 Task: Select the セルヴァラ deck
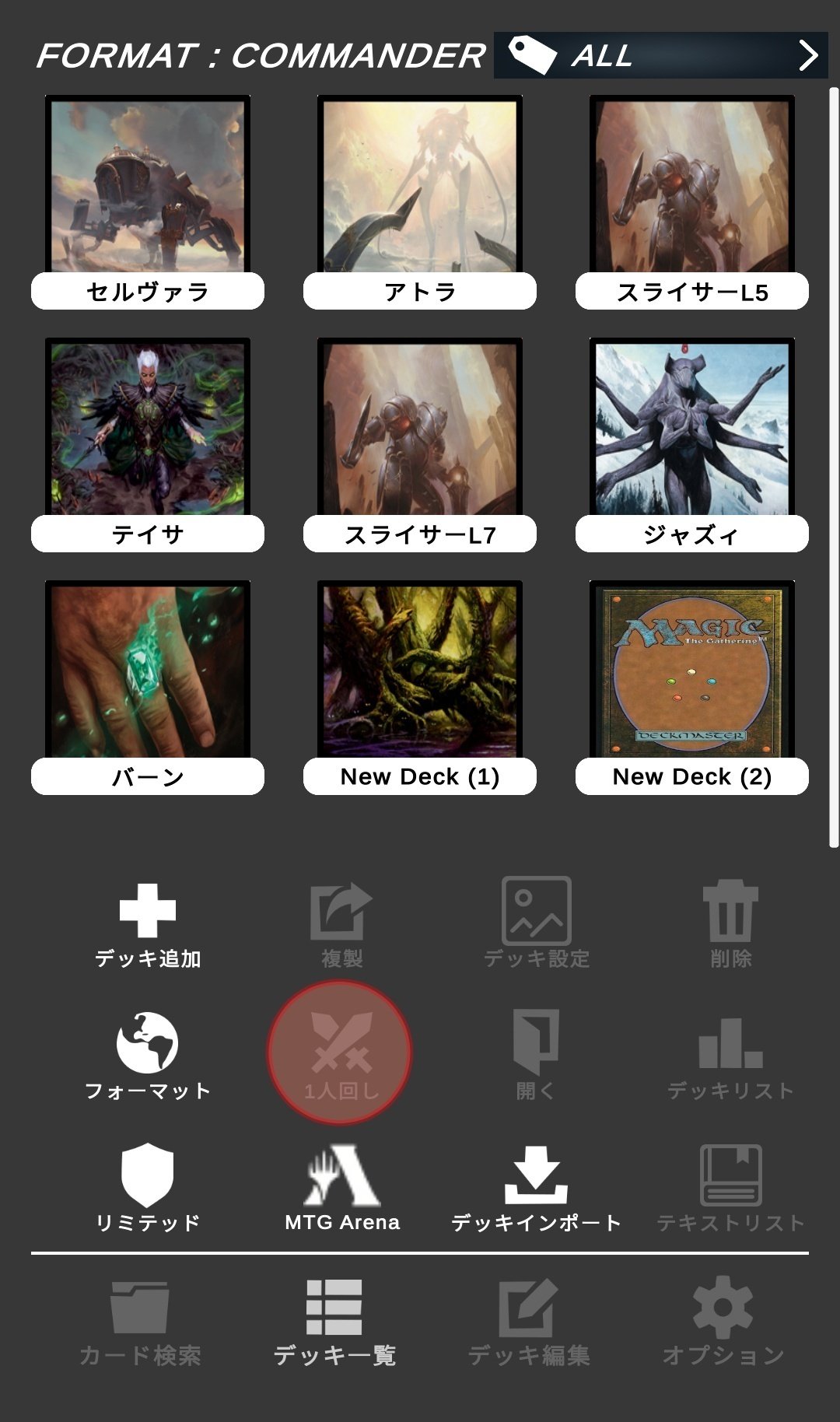coord(148,202)
